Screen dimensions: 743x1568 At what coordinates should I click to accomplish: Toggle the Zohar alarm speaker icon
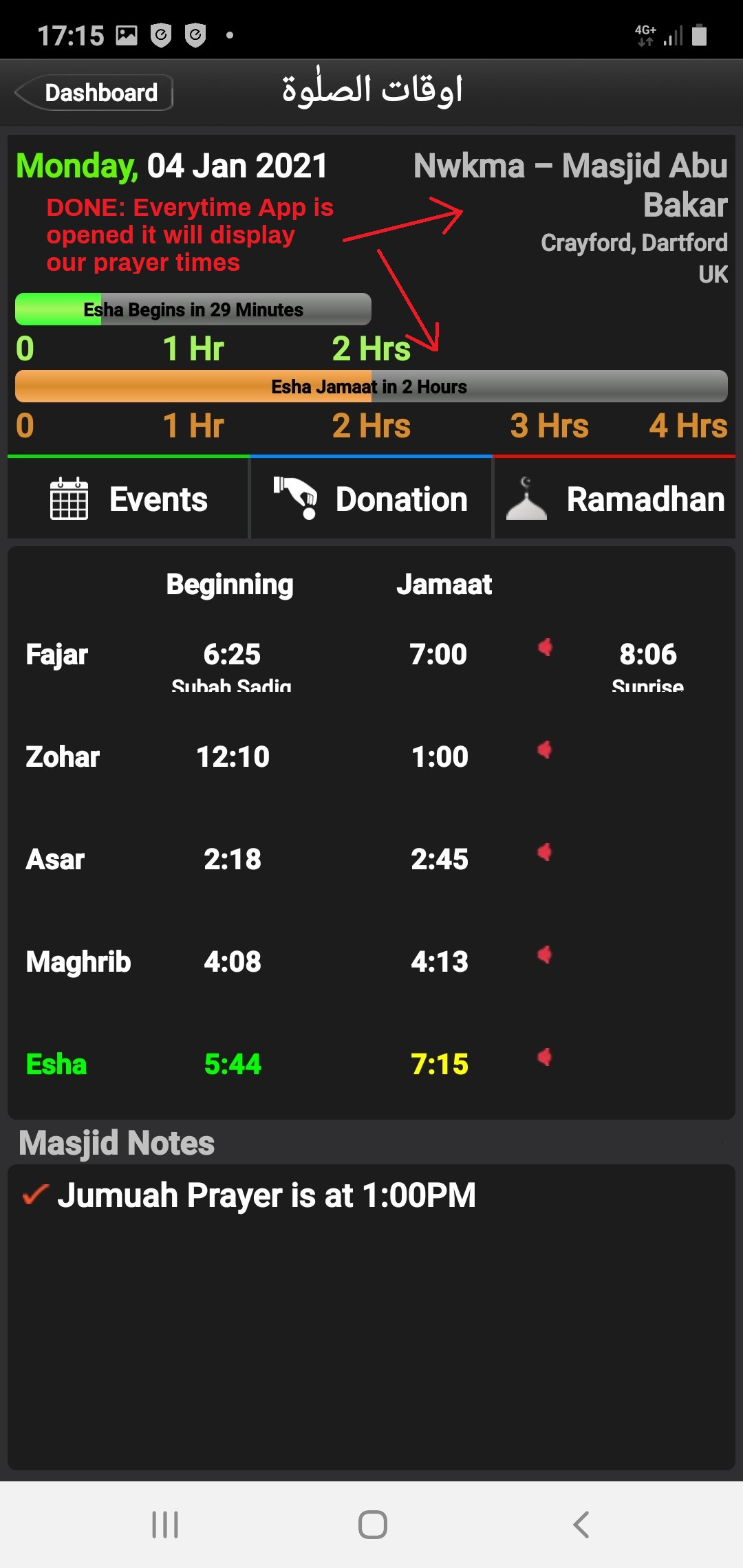pos(545,750)
